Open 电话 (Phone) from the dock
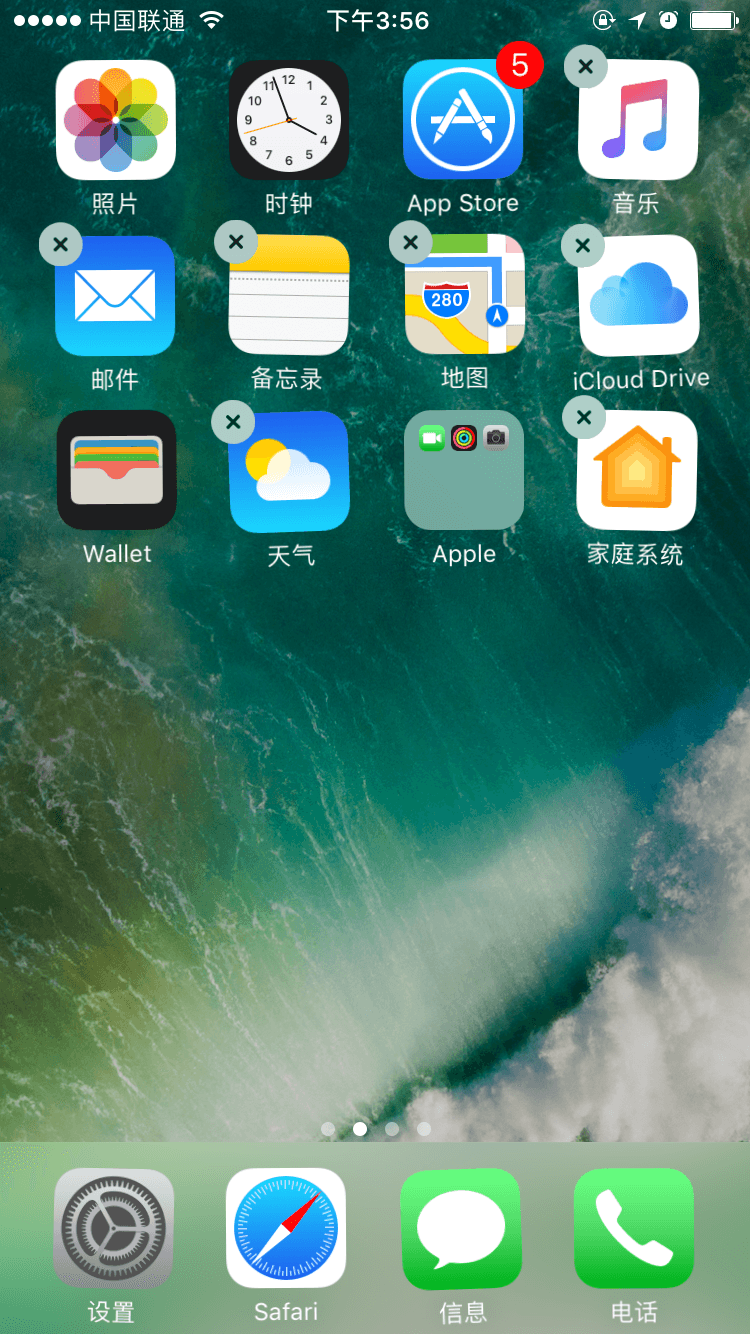This screenshot has width=750, height=1334. [x=634, y=1229]
